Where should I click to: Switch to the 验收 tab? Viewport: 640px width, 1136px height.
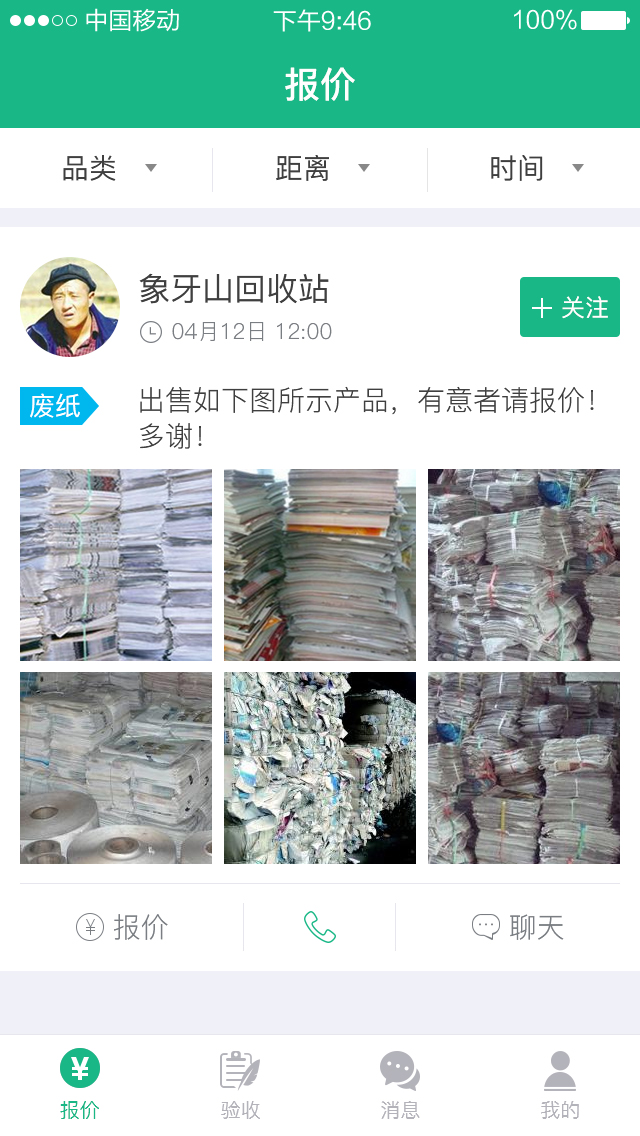click(240, 1085)
